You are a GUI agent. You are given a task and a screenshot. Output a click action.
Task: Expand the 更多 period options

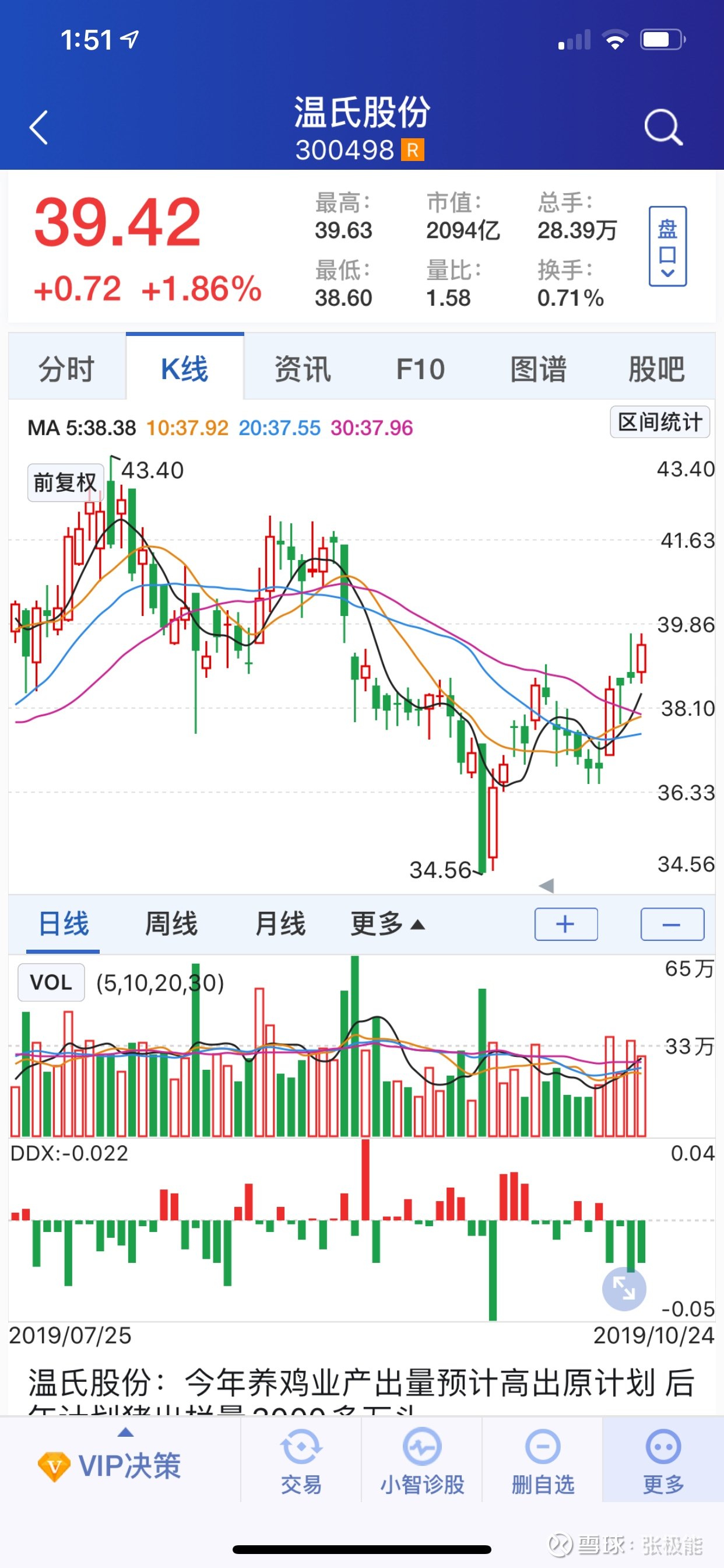pyautogui.click(x=387, y=924)
